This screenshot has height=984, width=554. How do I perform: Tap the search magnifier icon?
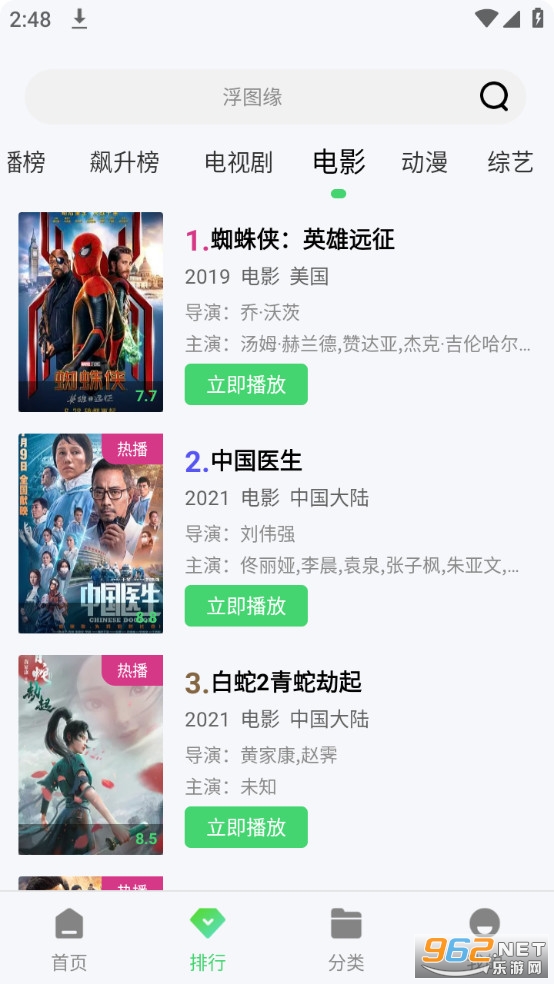[x=494, y=97]
